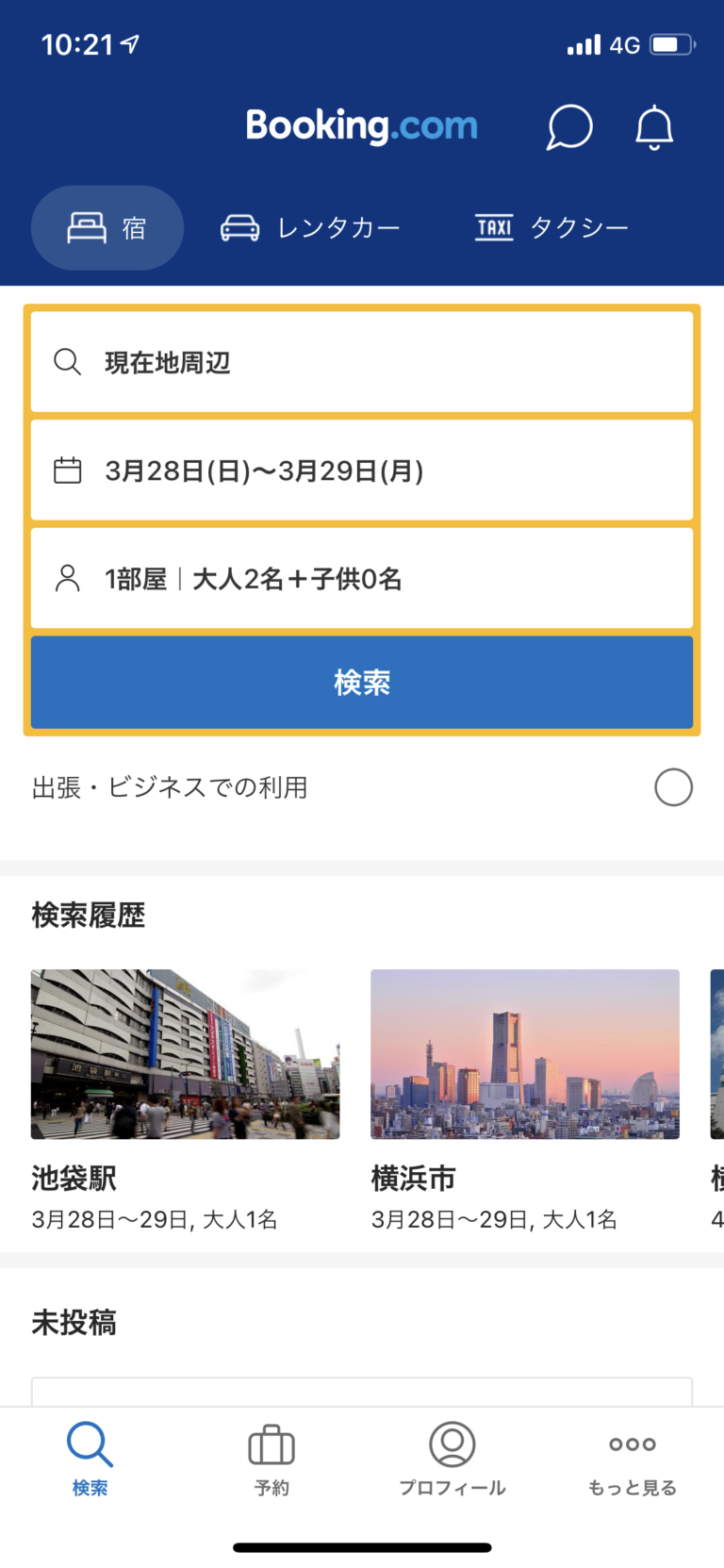Open the messages chat icon
724x1568 pixels.
pyautogui.click(x=568, y=127)
